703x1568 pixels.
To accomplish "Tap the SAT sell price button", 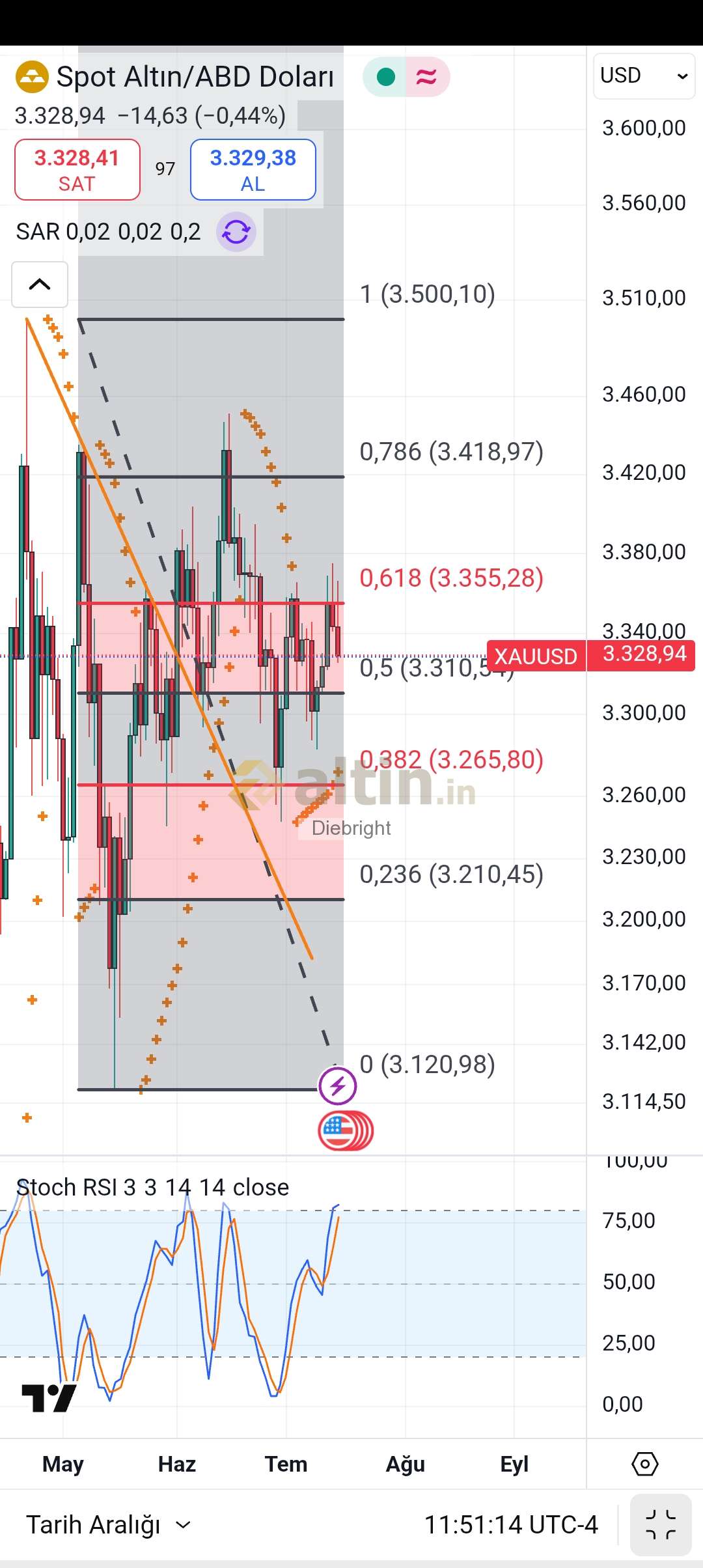I will coord(77,170).
